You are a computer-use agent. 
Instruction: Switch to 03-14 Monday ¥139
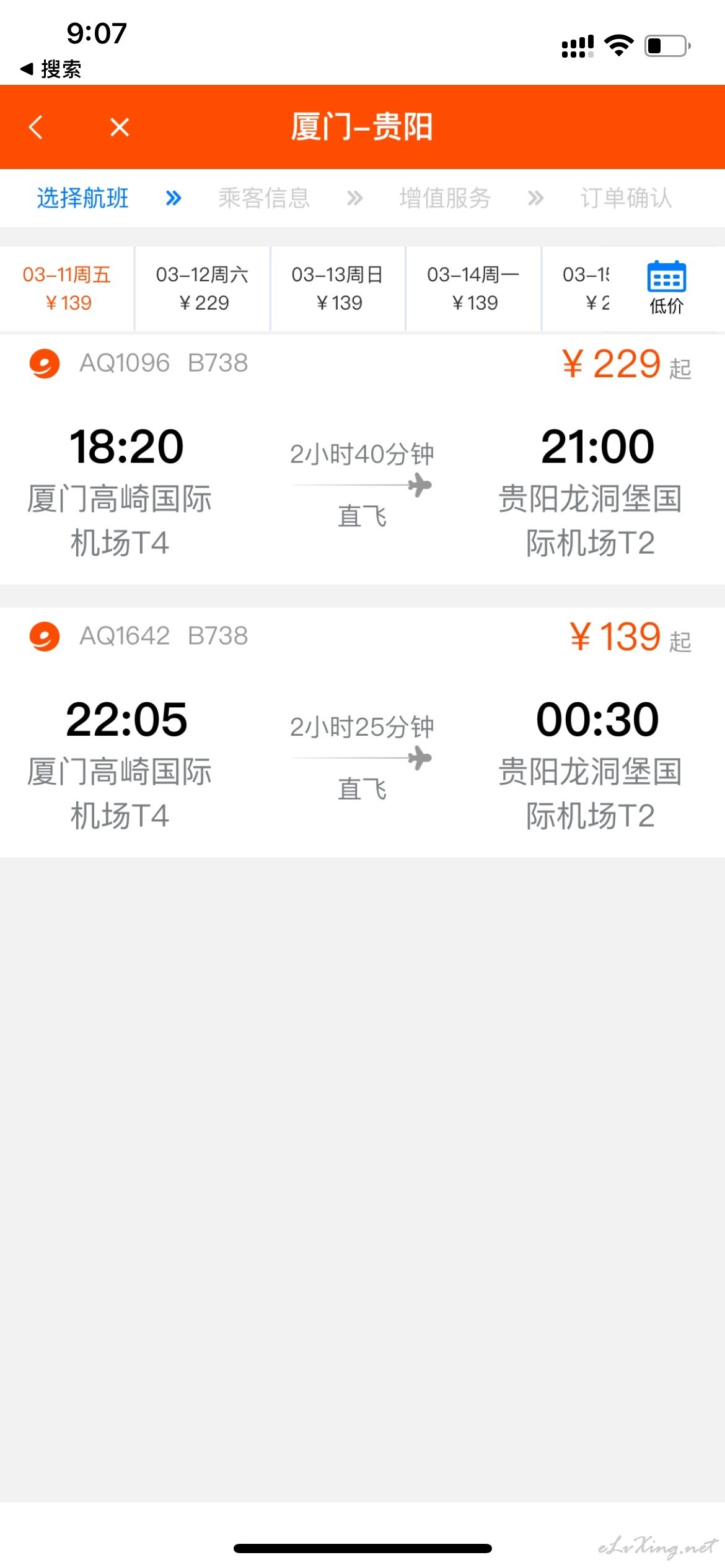point(474,289)
